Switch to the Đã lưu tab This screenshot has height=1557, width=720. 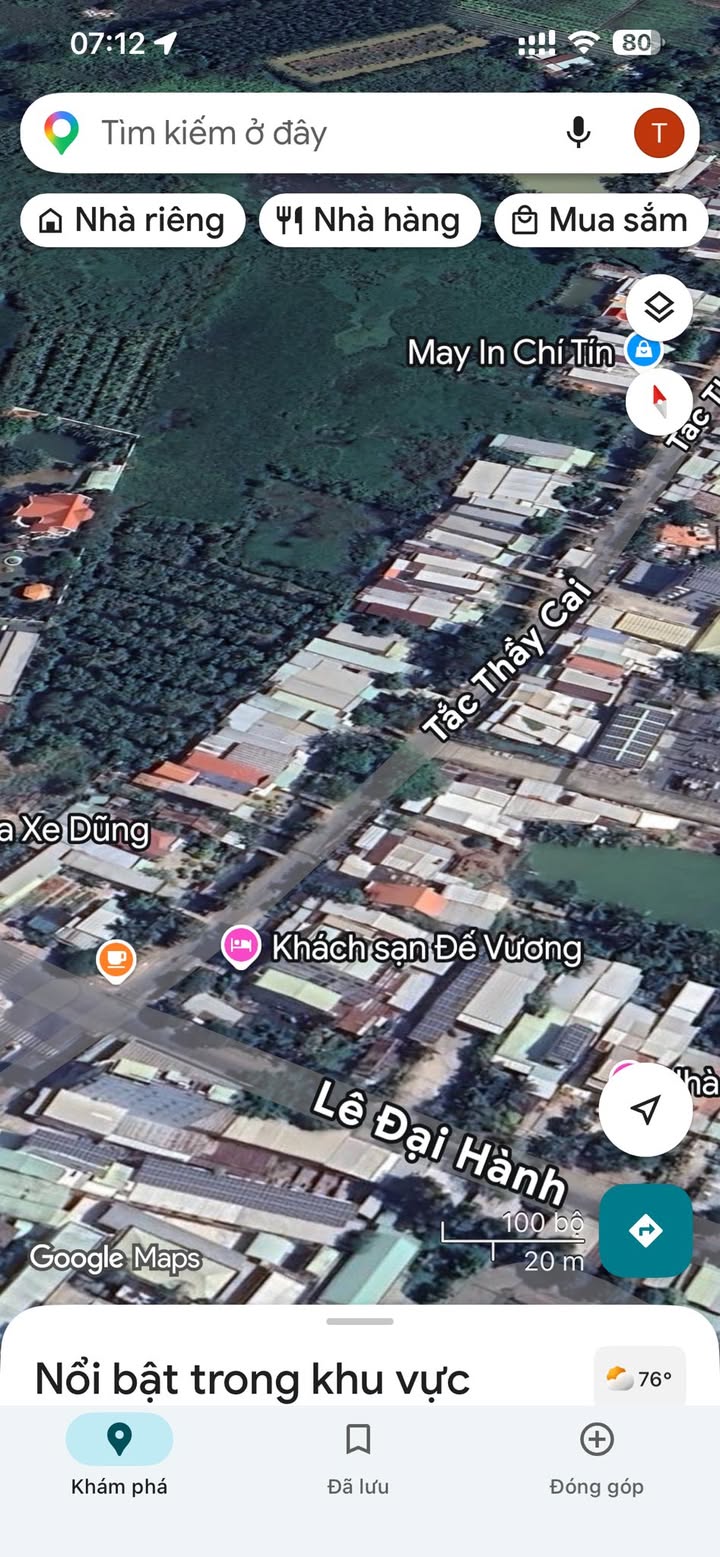[358, 1459]
